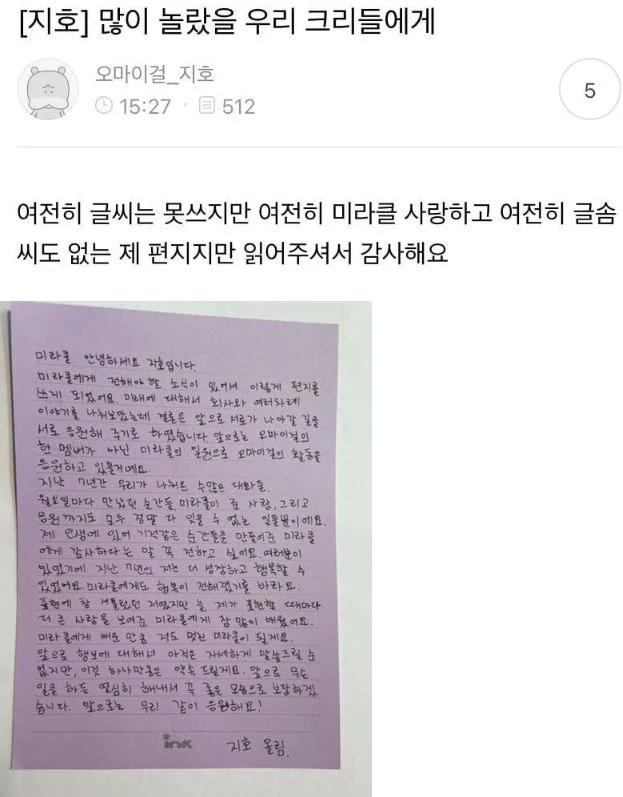
Task: Tap the author name 오마이걸_지호
Action: pos(154,75)
